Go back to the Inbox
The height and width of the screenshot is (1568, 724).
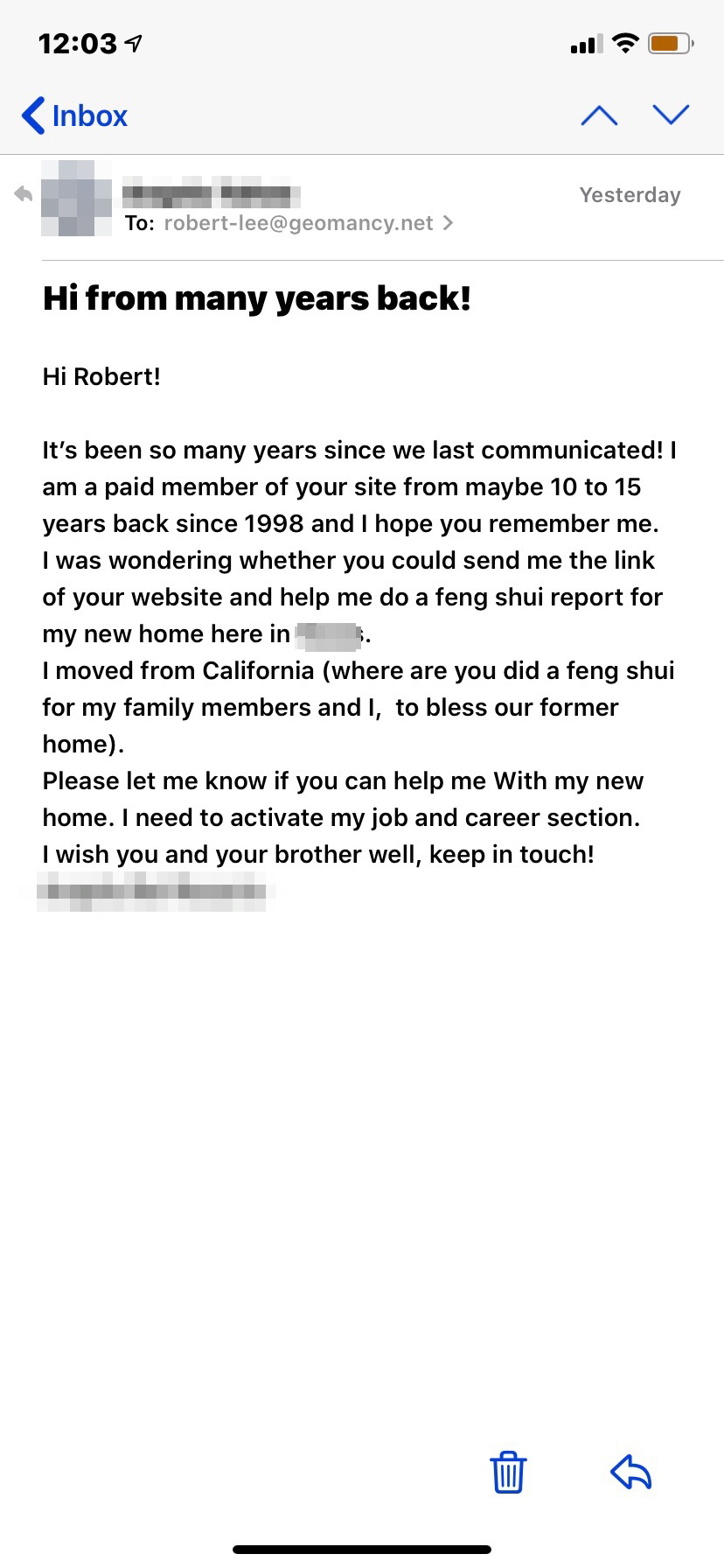tap(75, 115)
